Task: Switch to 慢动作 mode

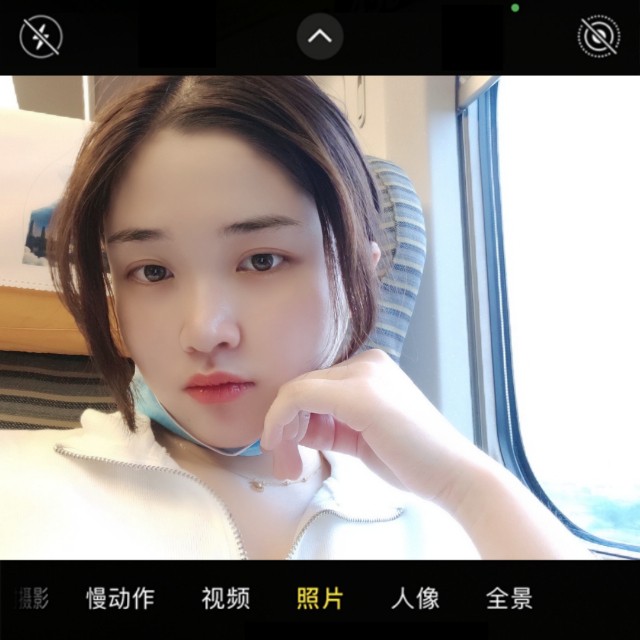Action: pos(120,599)
